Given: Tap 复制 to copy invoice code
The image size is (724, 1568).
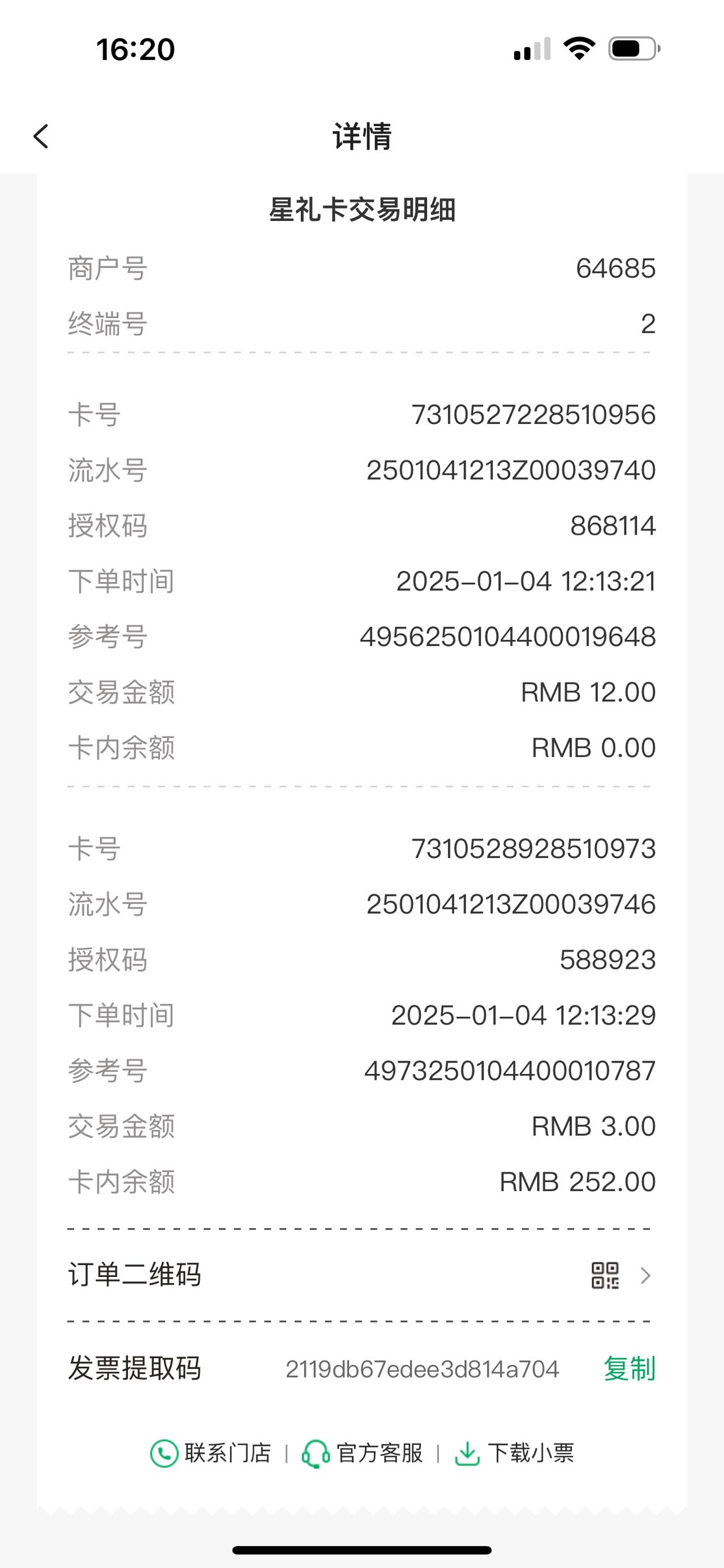Looking at the screenshot, I should tap(630, 1368).
